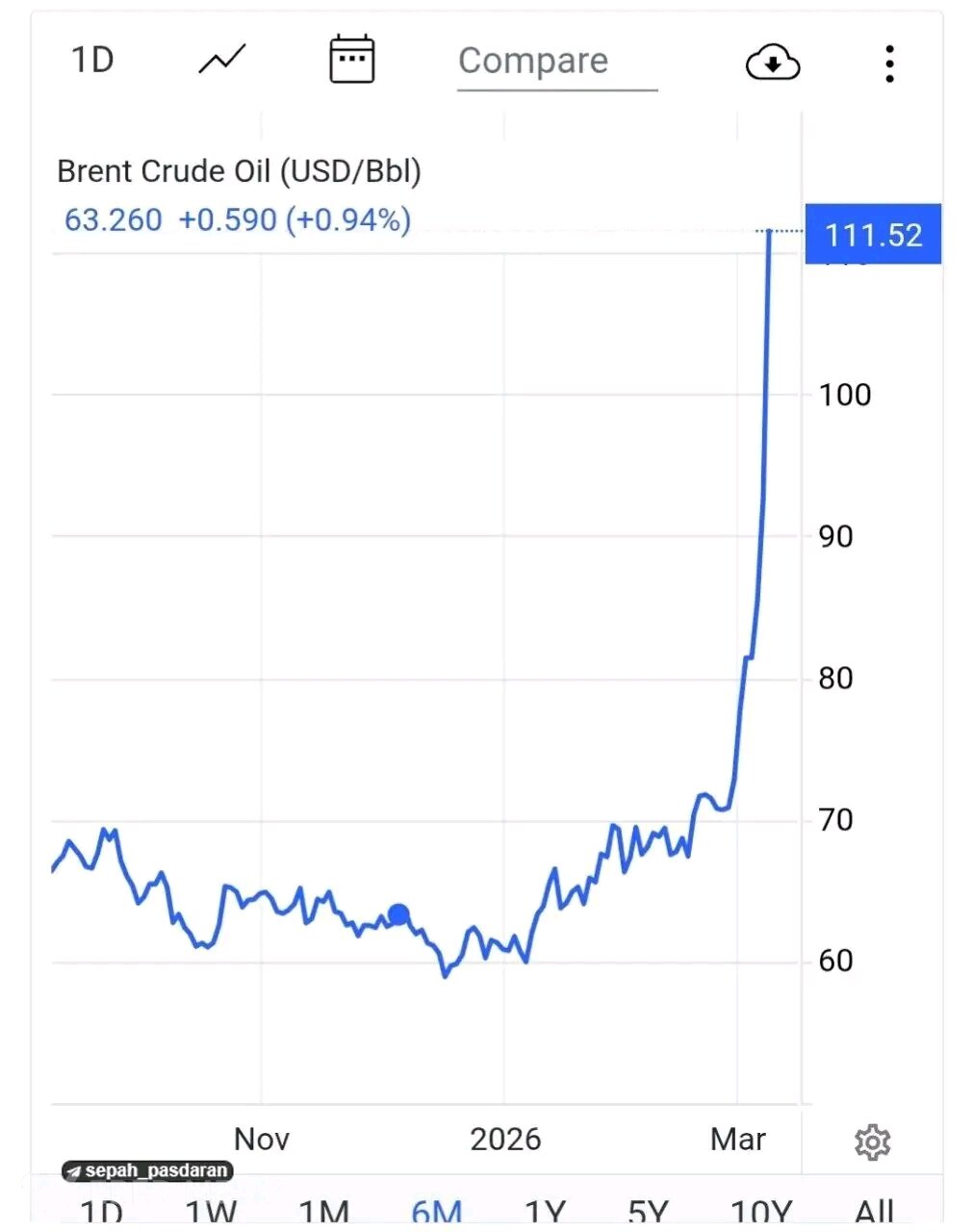
Task: Switch to the 1W timeframe
Action: [212, 1211]
